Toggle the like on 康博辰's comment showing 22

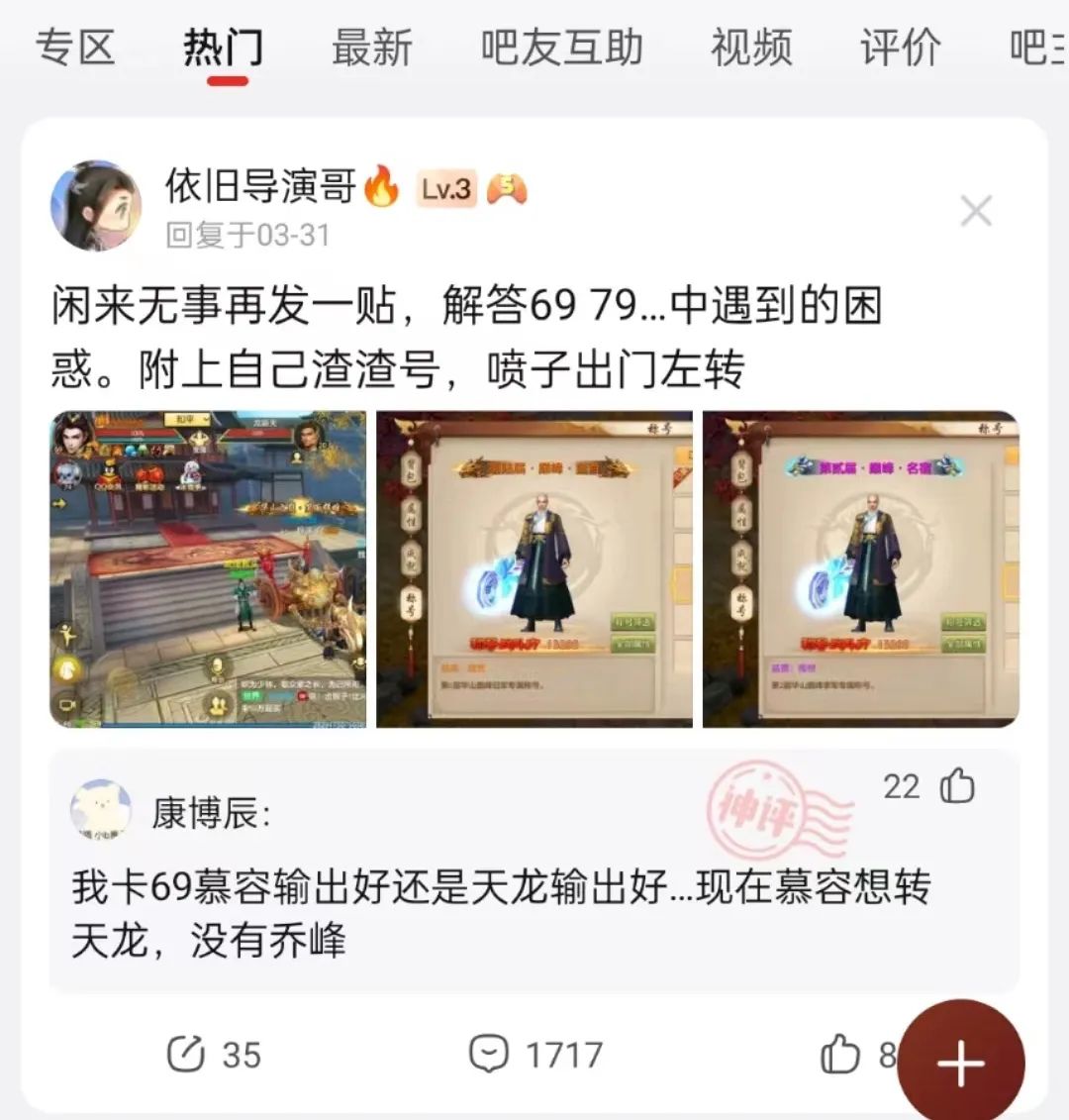click(956, 786)
